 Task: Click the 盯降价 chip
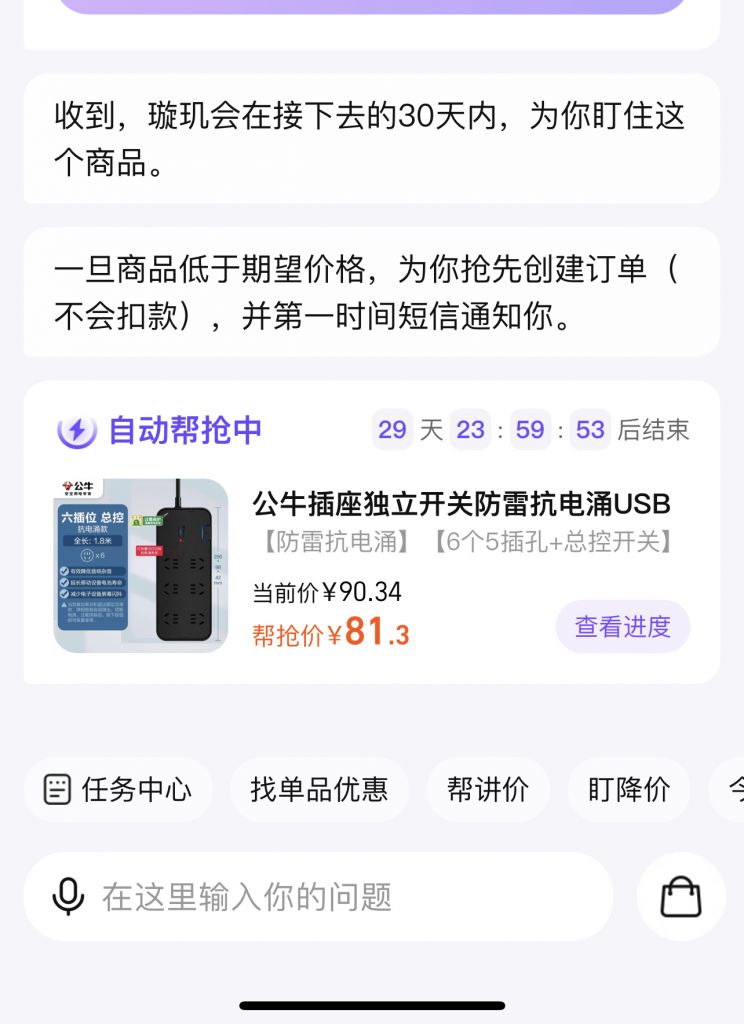click(x=628, y=789)
